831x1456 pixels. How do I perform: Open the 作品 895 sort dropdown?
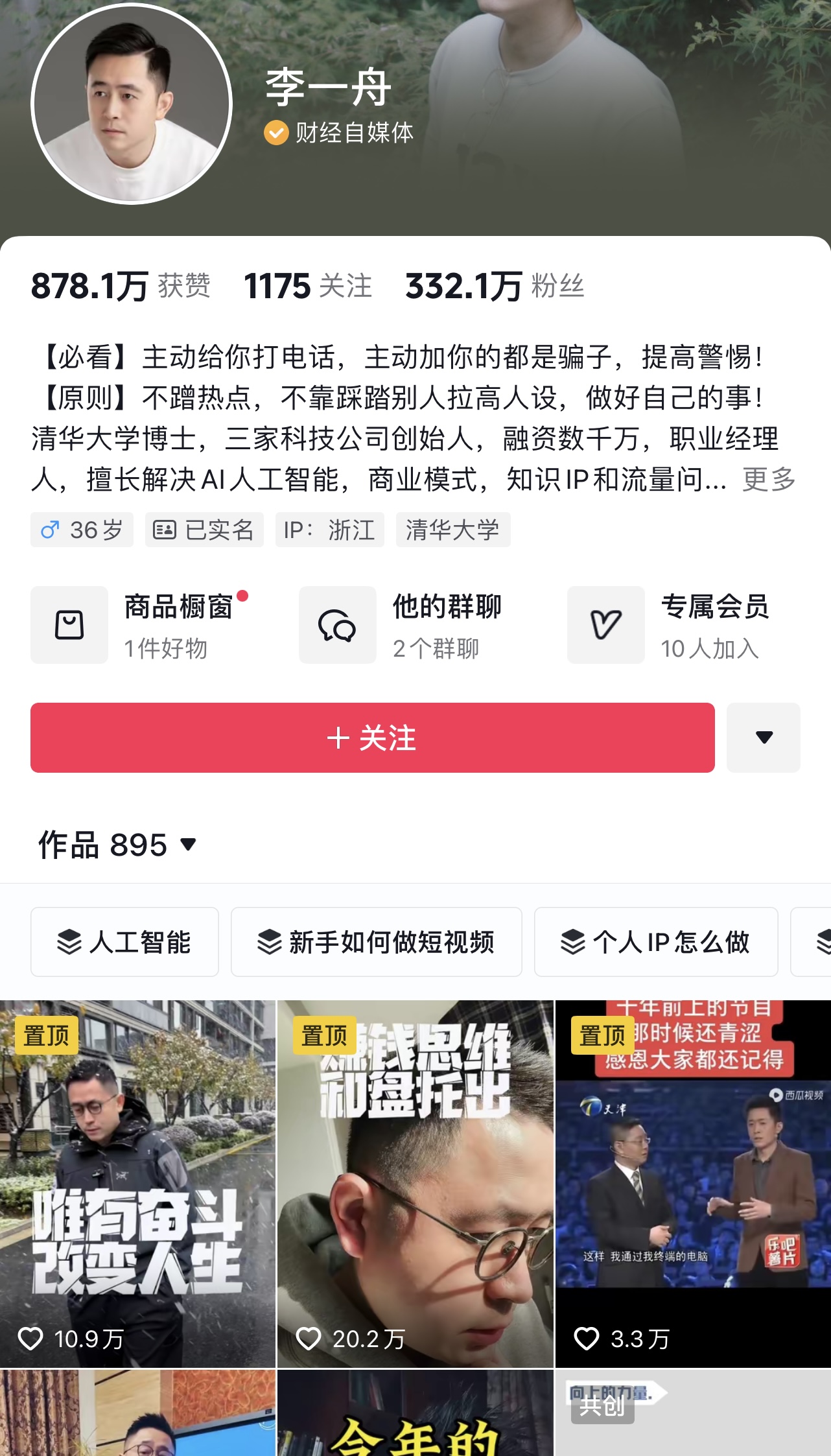[x=118, y=845]
